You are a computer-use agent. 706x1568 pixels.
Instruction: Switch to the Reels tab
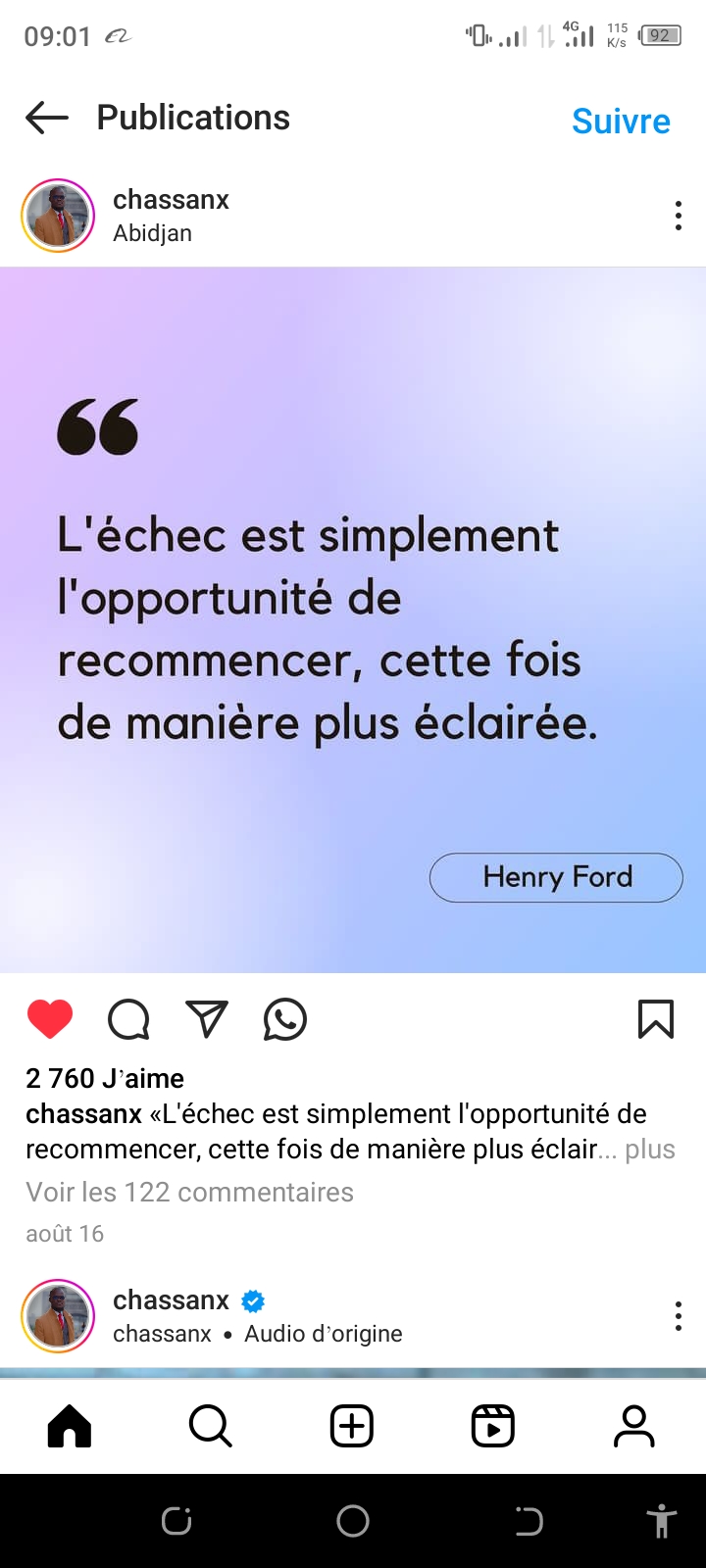493,1426
